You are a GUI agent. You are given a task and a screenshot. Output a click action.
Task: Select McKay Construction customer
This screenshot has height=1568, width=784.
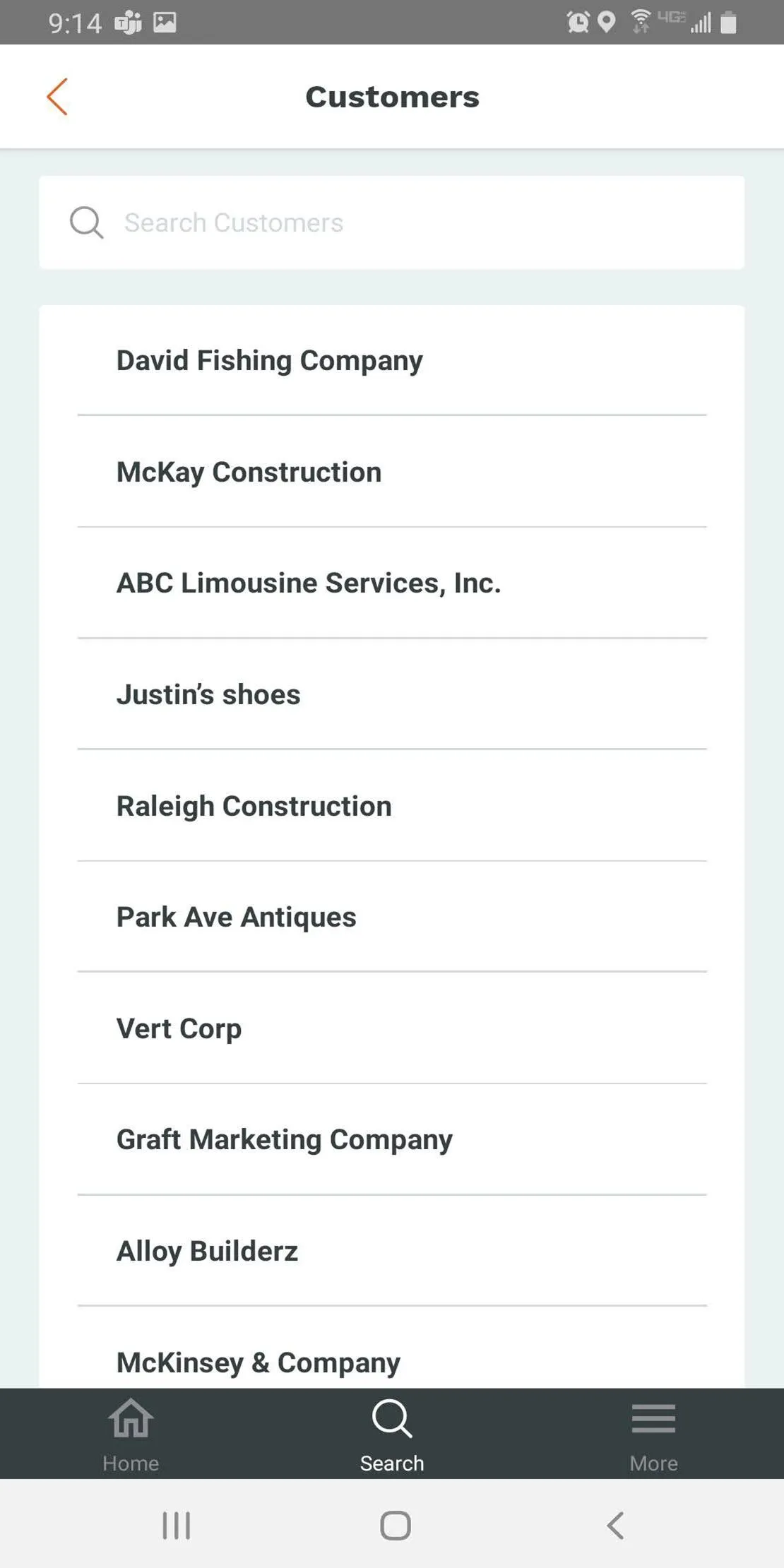point(249,471)
